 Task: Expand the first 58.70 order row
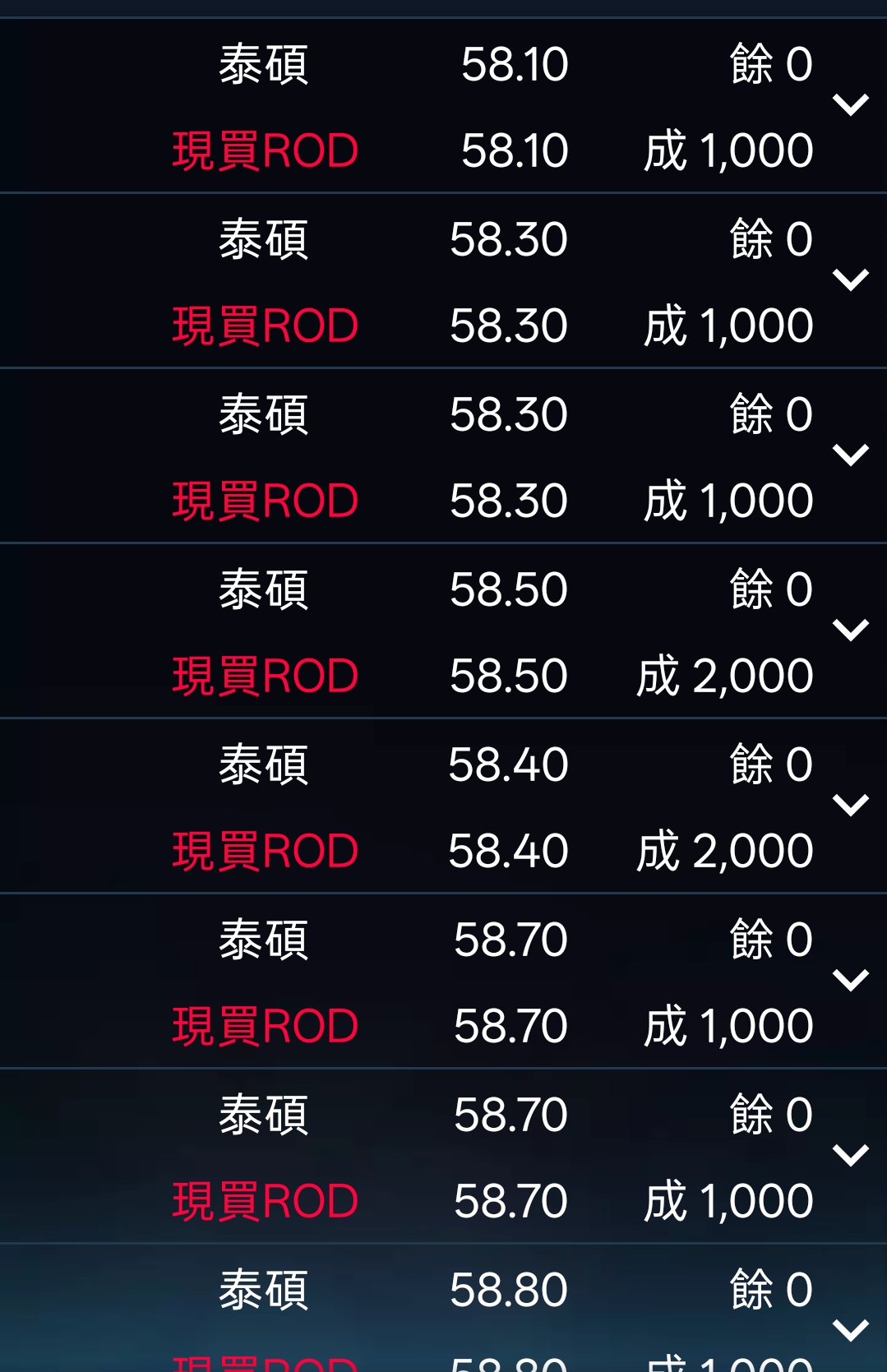pyautogui.click(x=851, y=979)
